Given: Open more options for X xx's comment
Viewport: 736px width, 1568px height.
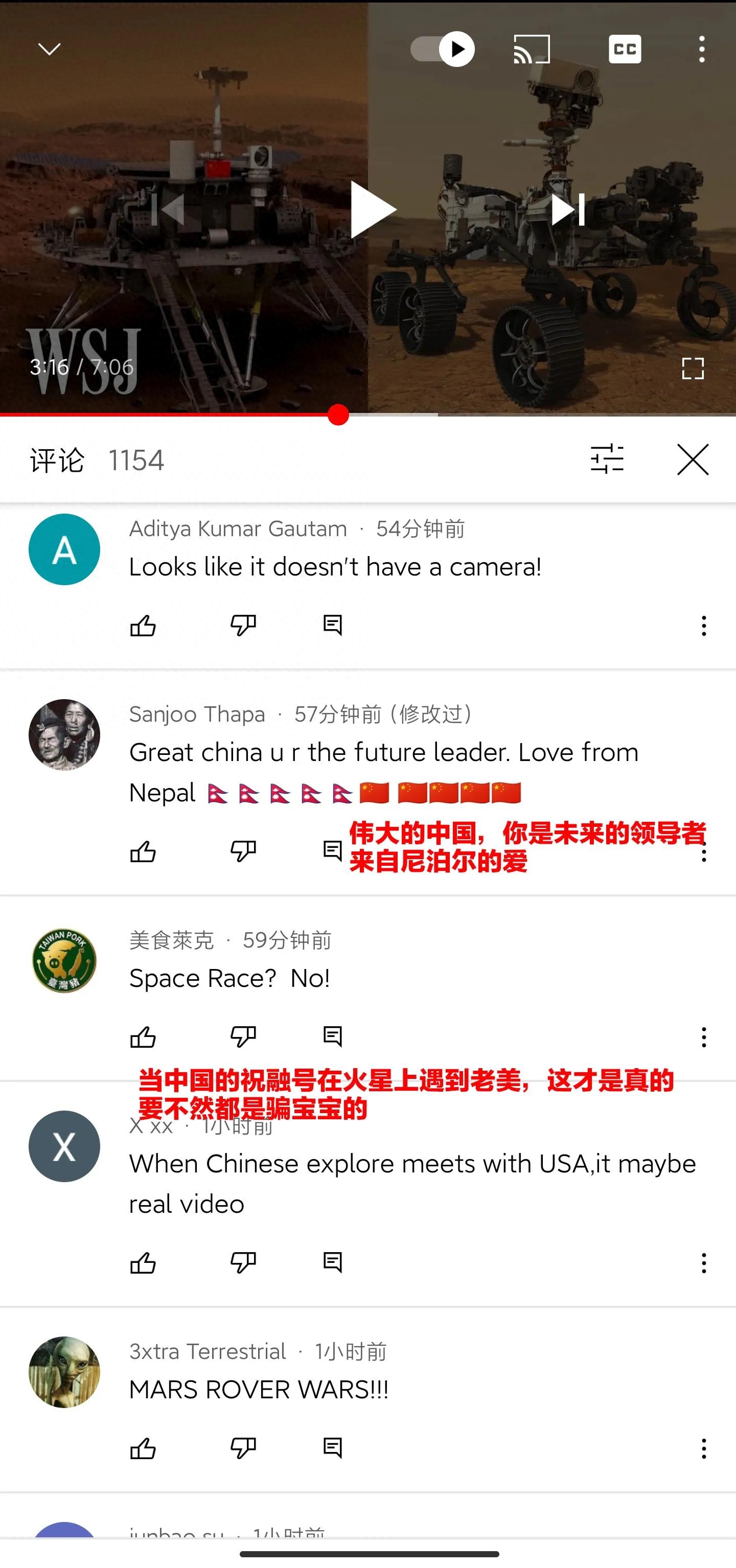Looking at the screenshot, I should 704,1263.
